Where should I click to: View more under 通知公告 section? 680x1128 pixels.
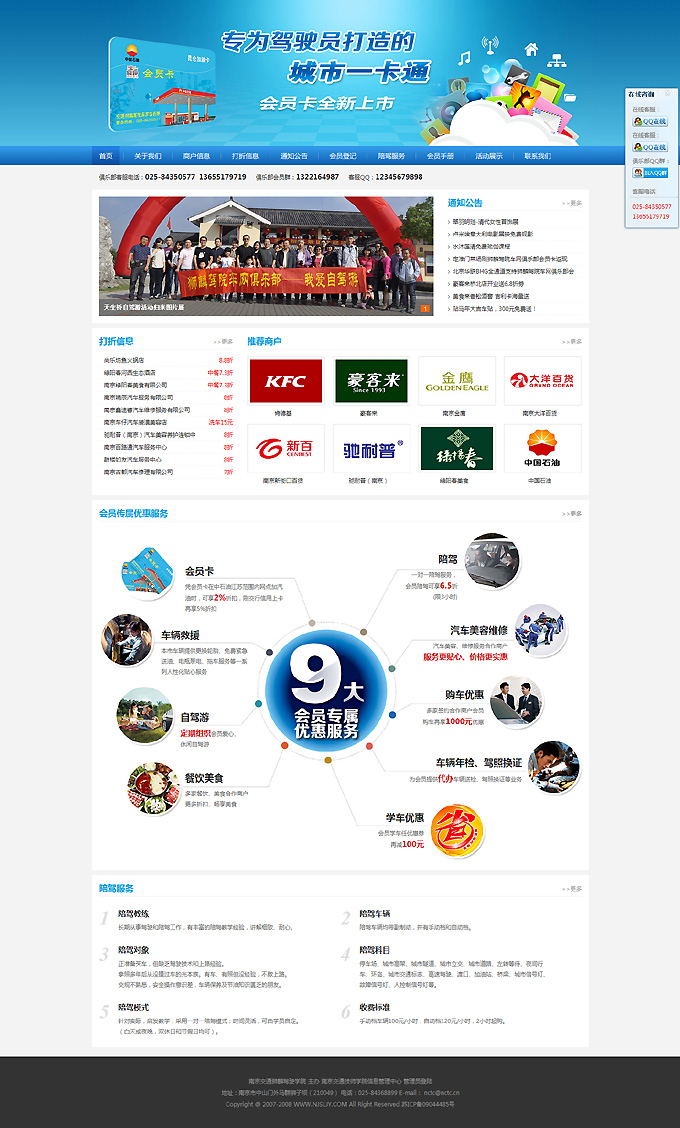coord(571,203)
